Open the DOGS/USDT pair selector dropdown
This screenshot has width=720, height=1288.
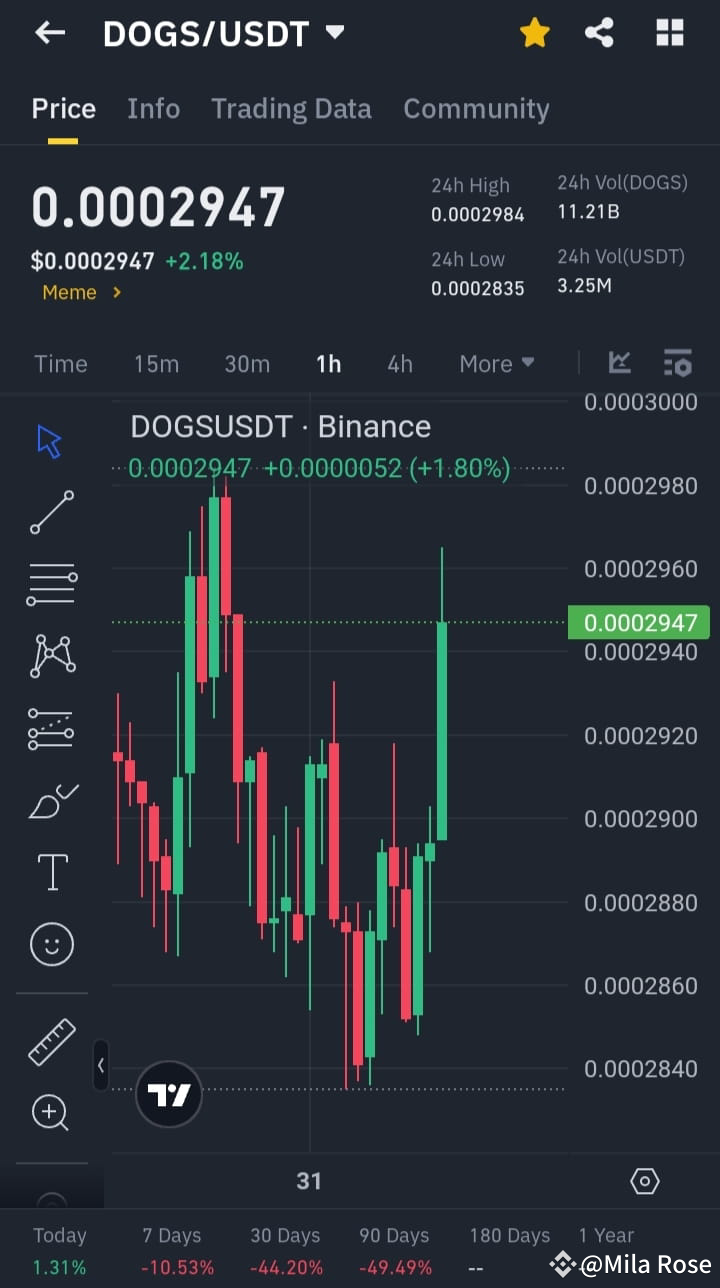tap(222, 32)
